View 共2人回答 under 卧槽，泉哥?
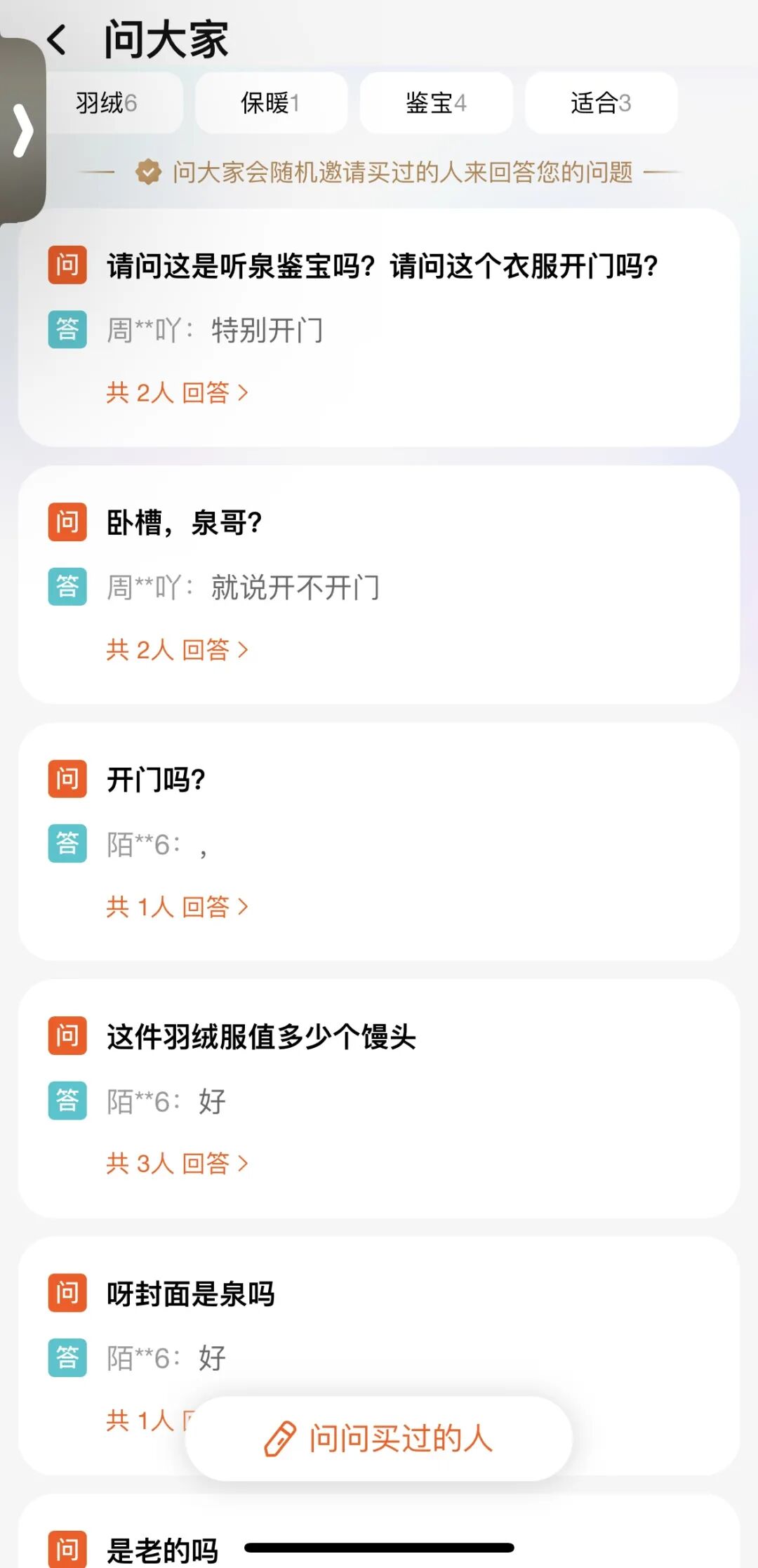758x1568 pixels. 177,650
